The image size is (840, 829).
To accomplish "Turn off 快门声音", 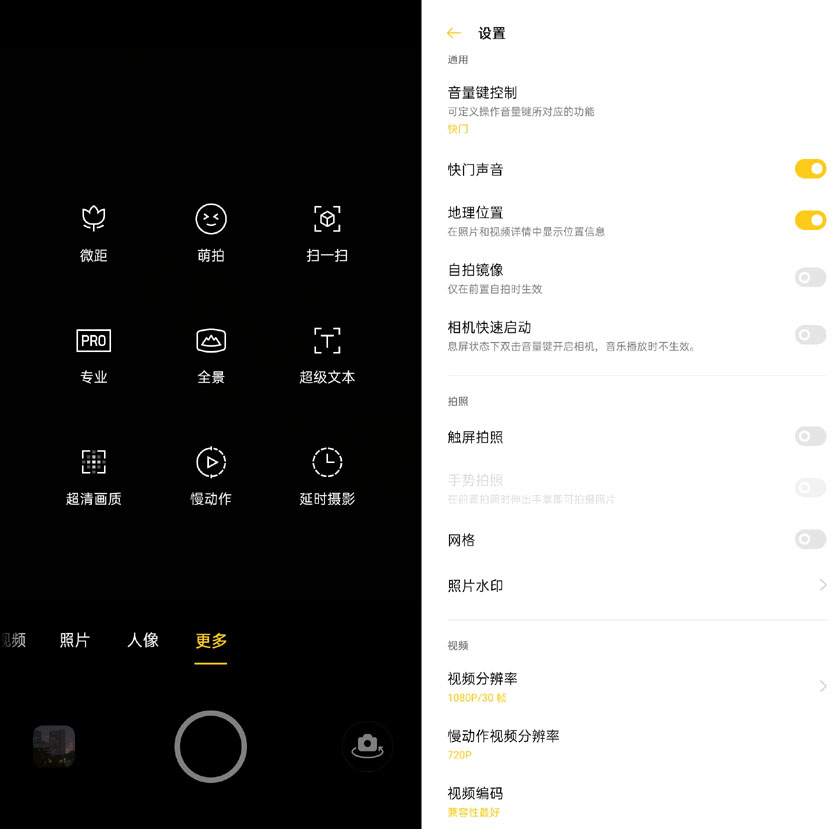I will click(x=810, y=169).
